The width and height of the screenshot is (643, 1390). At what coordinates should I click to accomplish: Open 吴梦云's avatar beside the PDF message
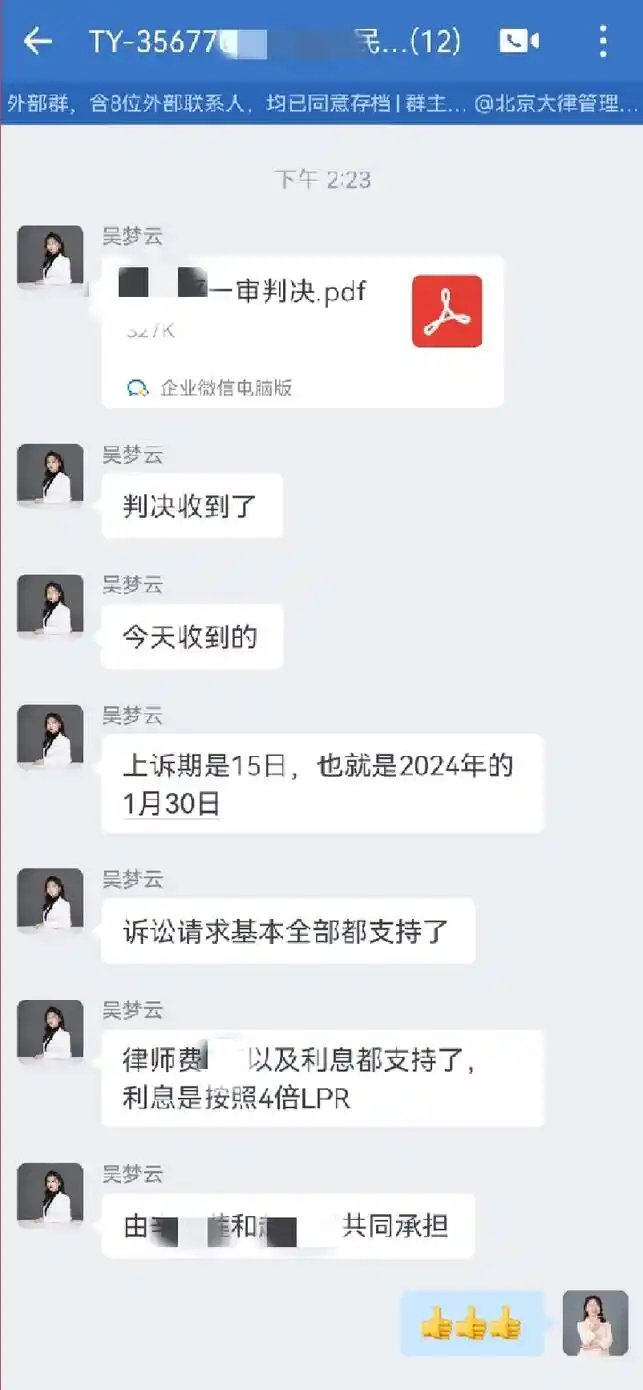click(x=50, y=257)
